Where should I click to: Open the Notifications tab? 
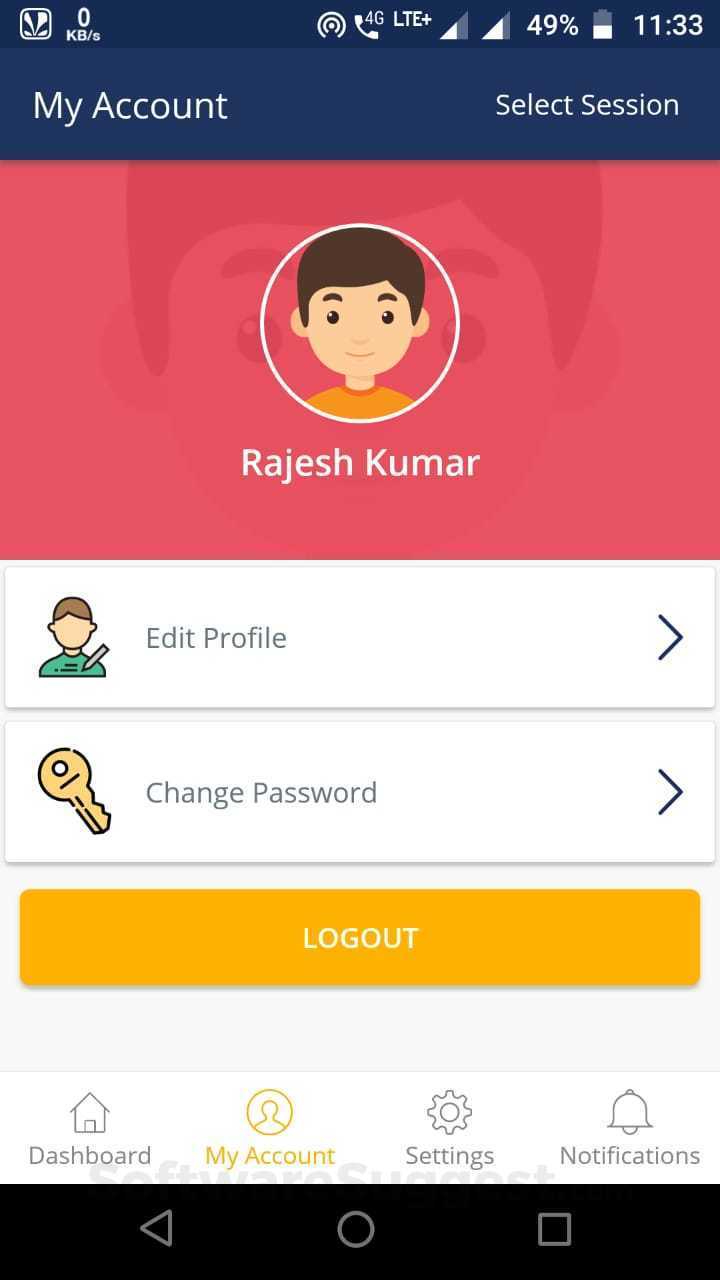[630, 1130]
